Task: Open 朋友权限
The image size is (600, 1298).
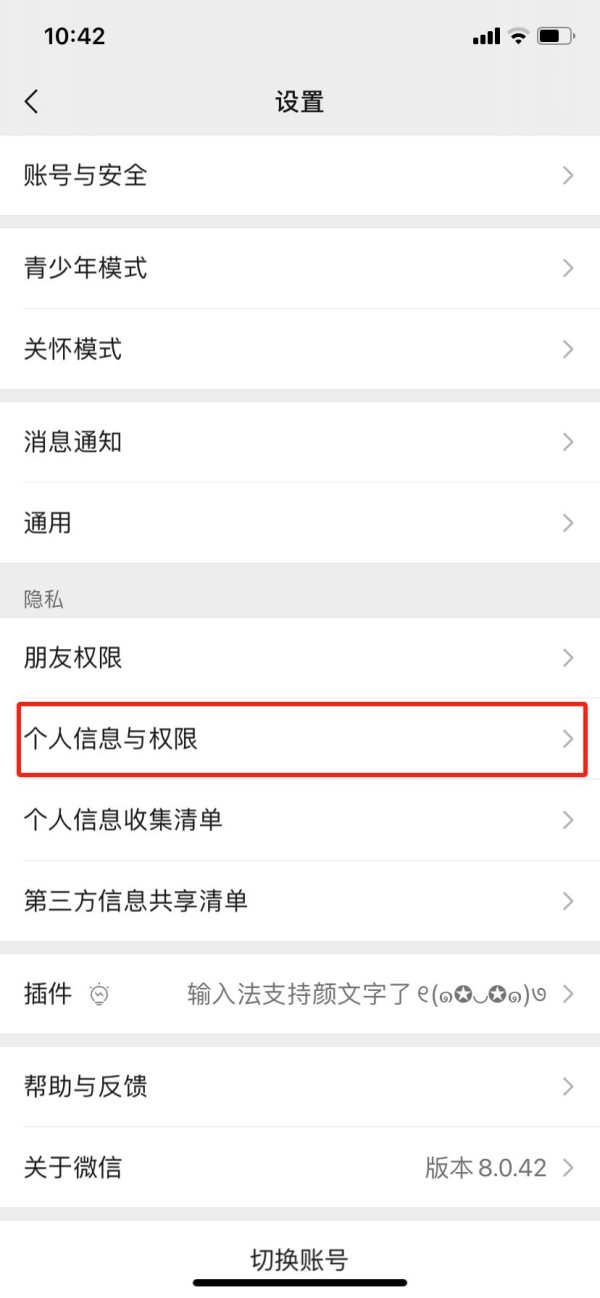Action: pyautogui.click(x=300, y=658)
